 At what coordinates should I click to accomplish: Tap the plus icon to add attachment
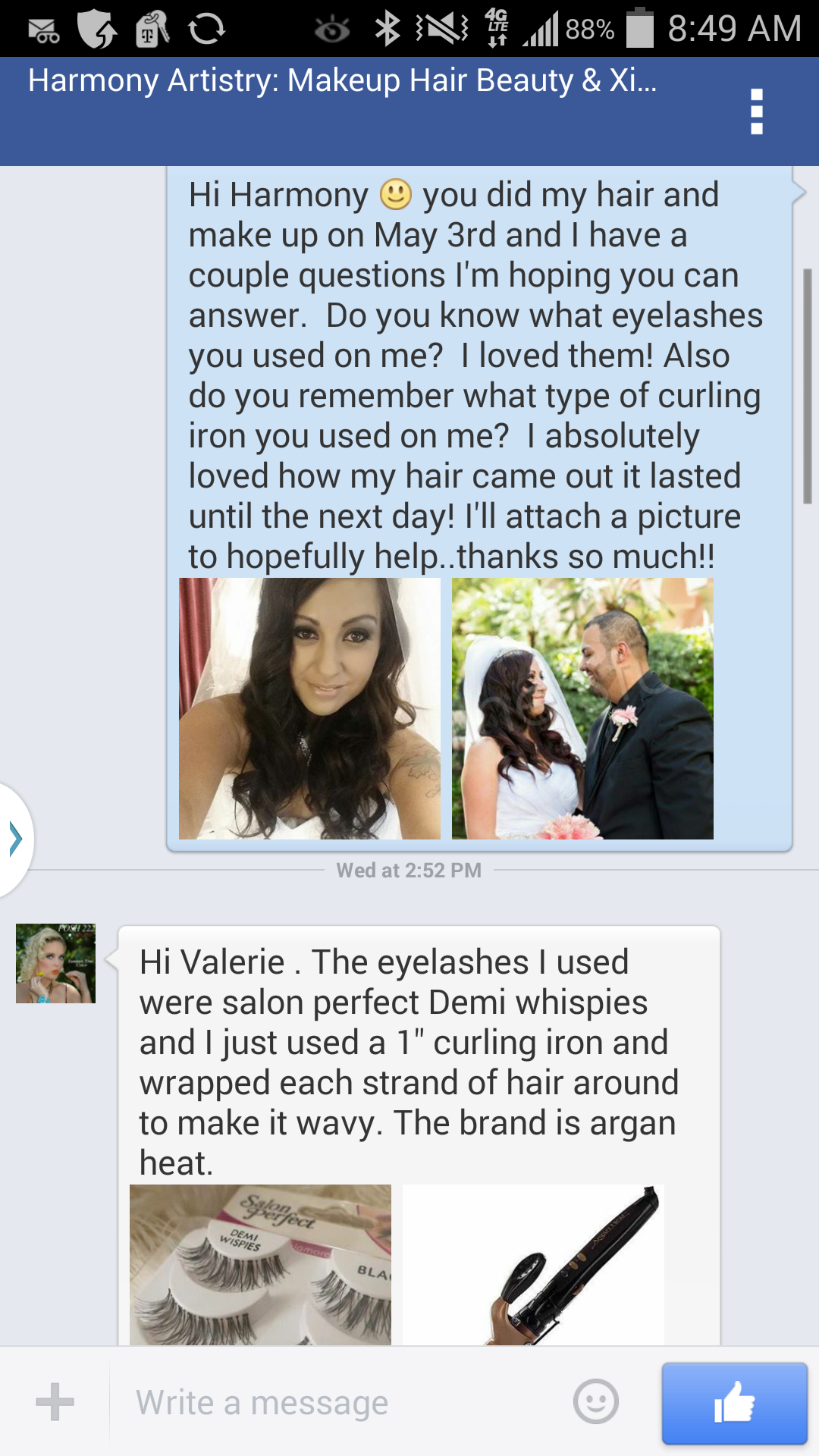[x=55, y=1401]
